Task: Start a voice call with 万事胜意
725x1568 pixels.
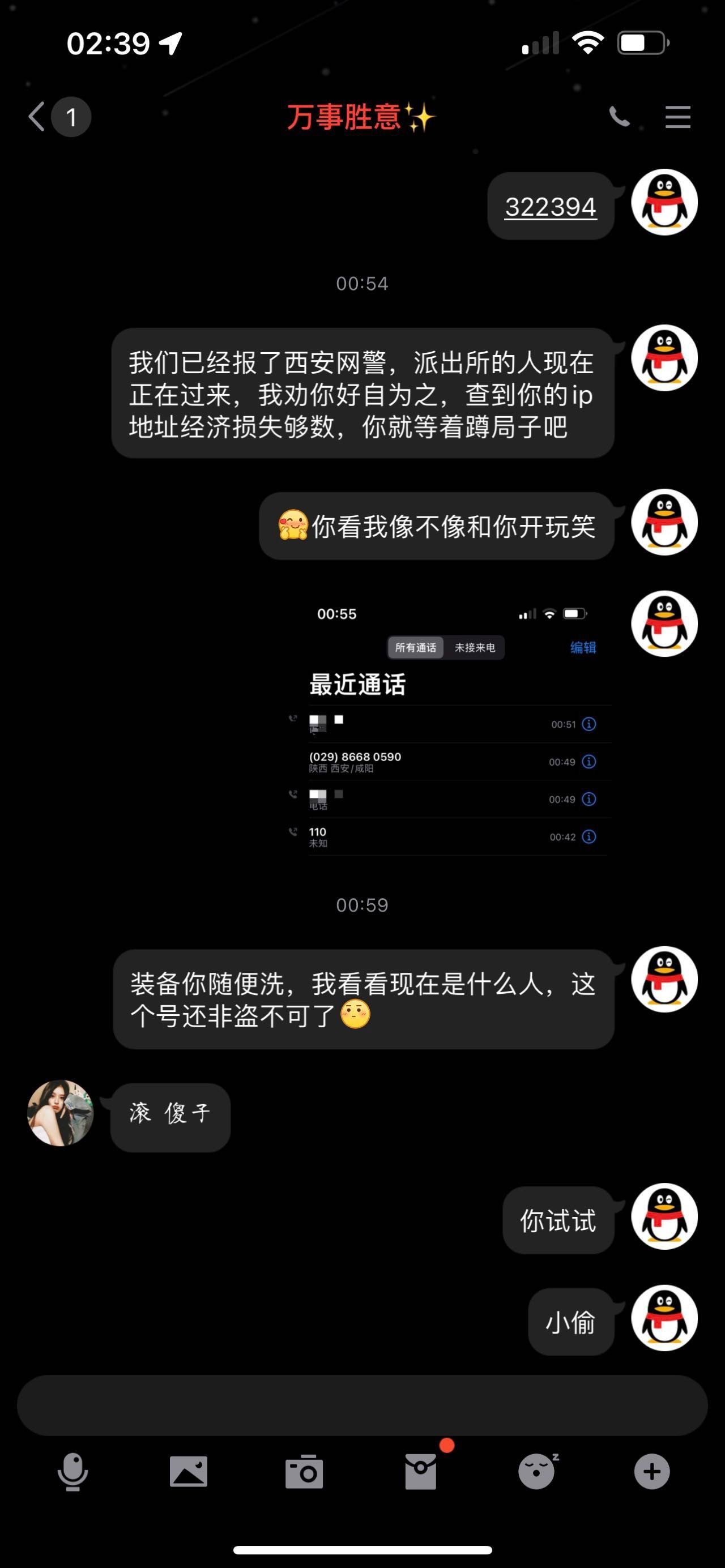Action: 619,116
